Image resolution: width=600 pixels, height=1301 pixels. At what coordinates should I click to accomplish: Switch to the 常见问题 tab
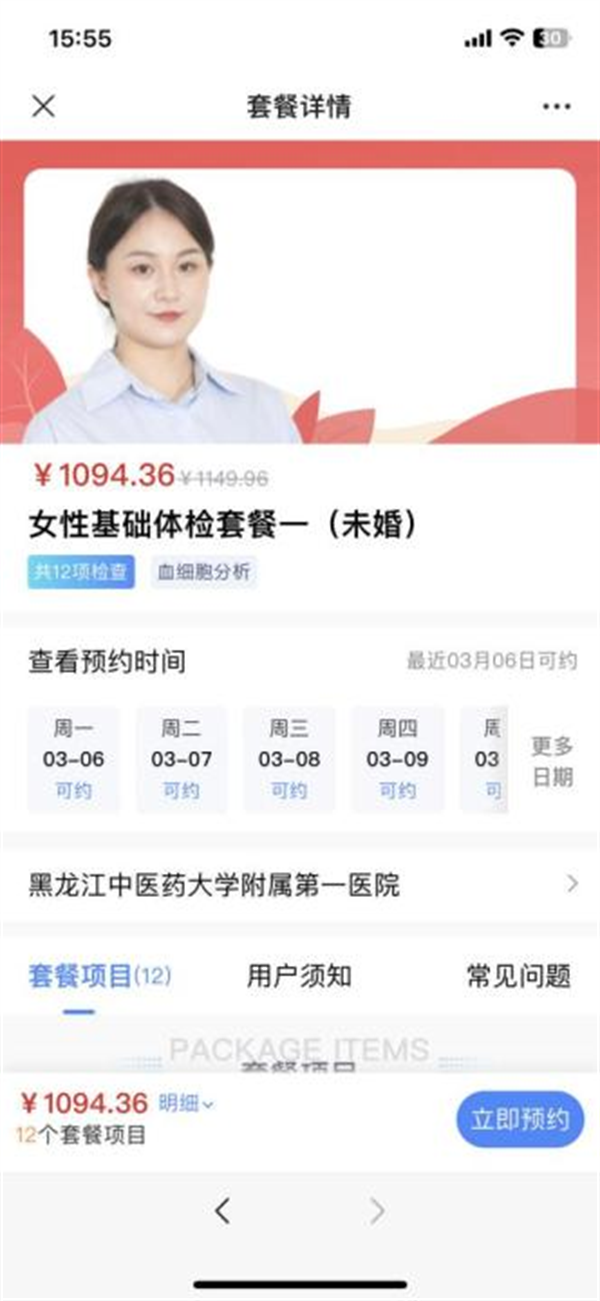pos(518,976)
